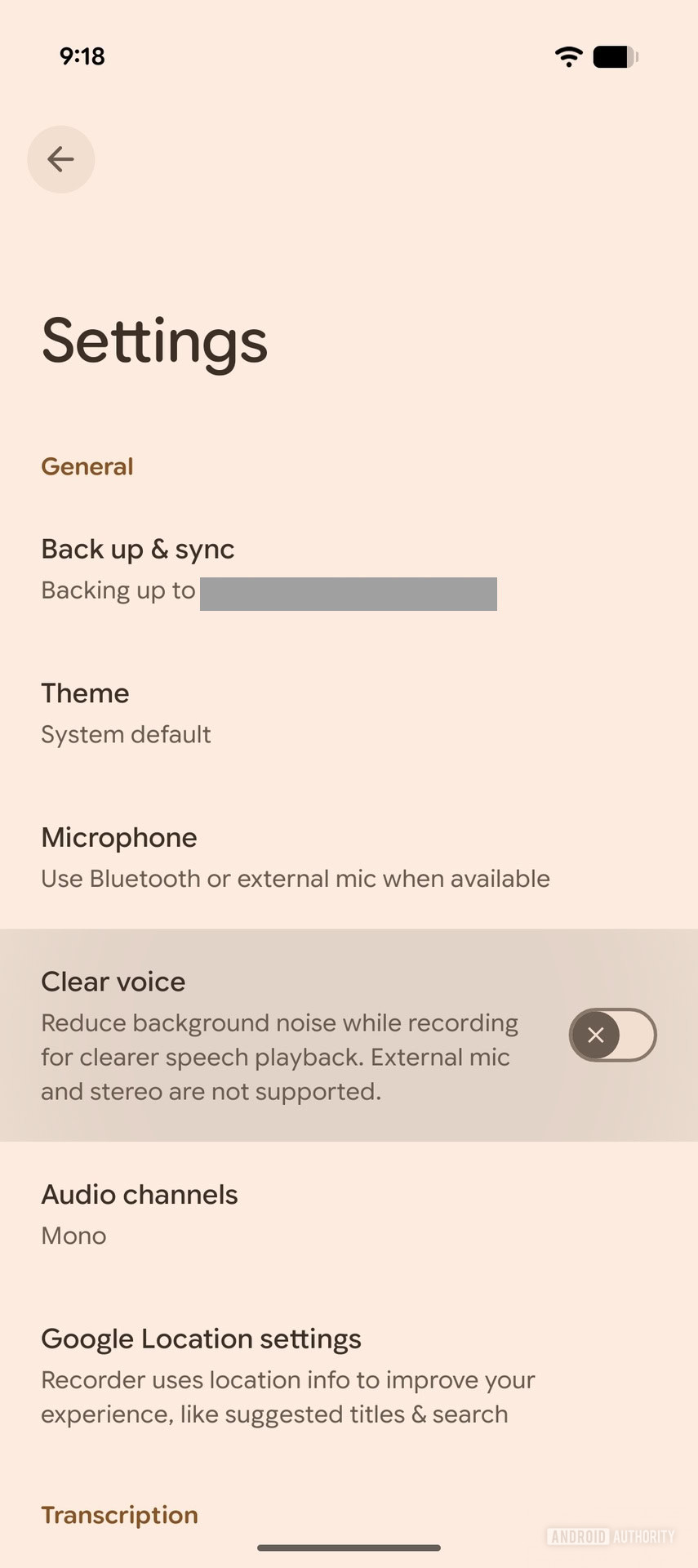Go back using the arrow button
Screen dimensions: 698x1568
click(x=61, y=159)
